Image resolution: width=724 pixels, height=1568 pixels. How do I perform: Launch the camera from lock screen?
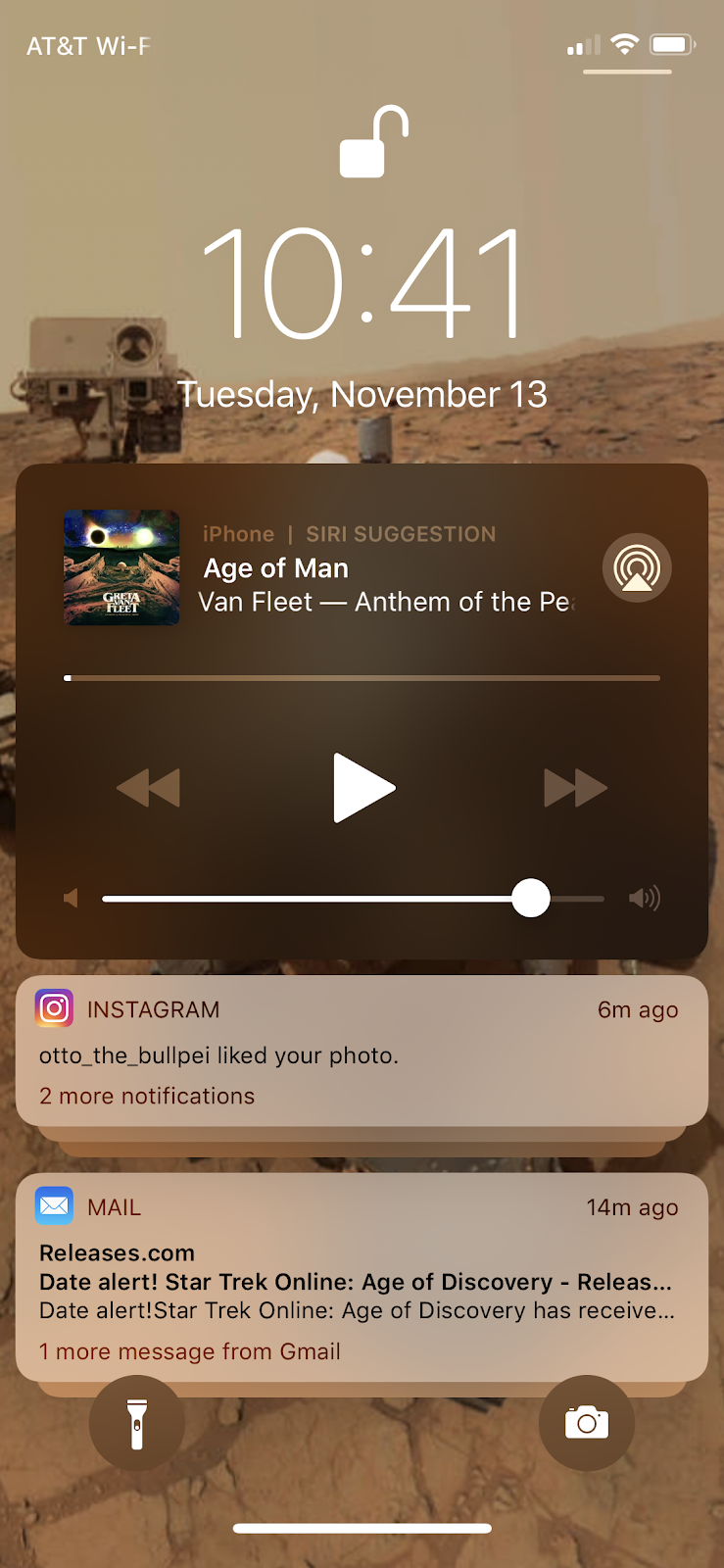pos(587,1423)
